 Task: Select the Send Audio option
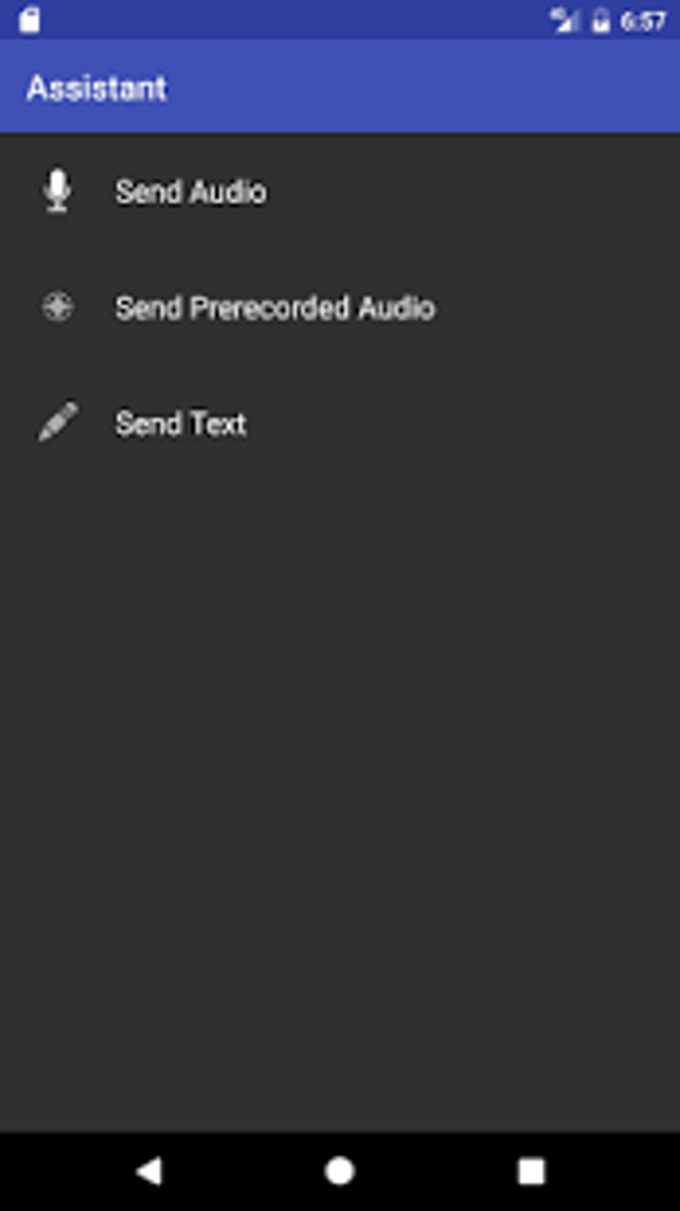pyautogui.click(x=190, y=192)
